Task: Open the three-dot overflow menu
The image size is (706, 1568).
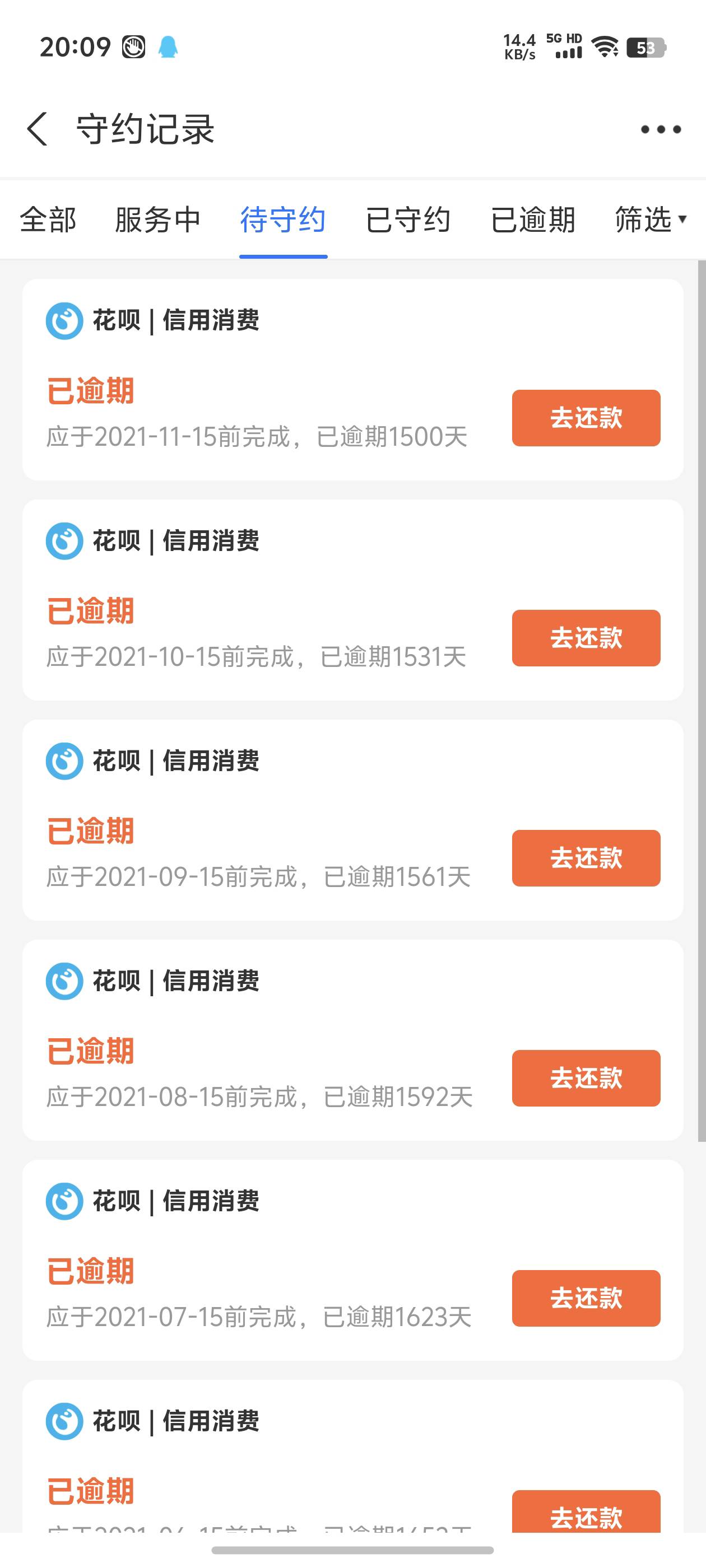Action: [x=660, y=129]
